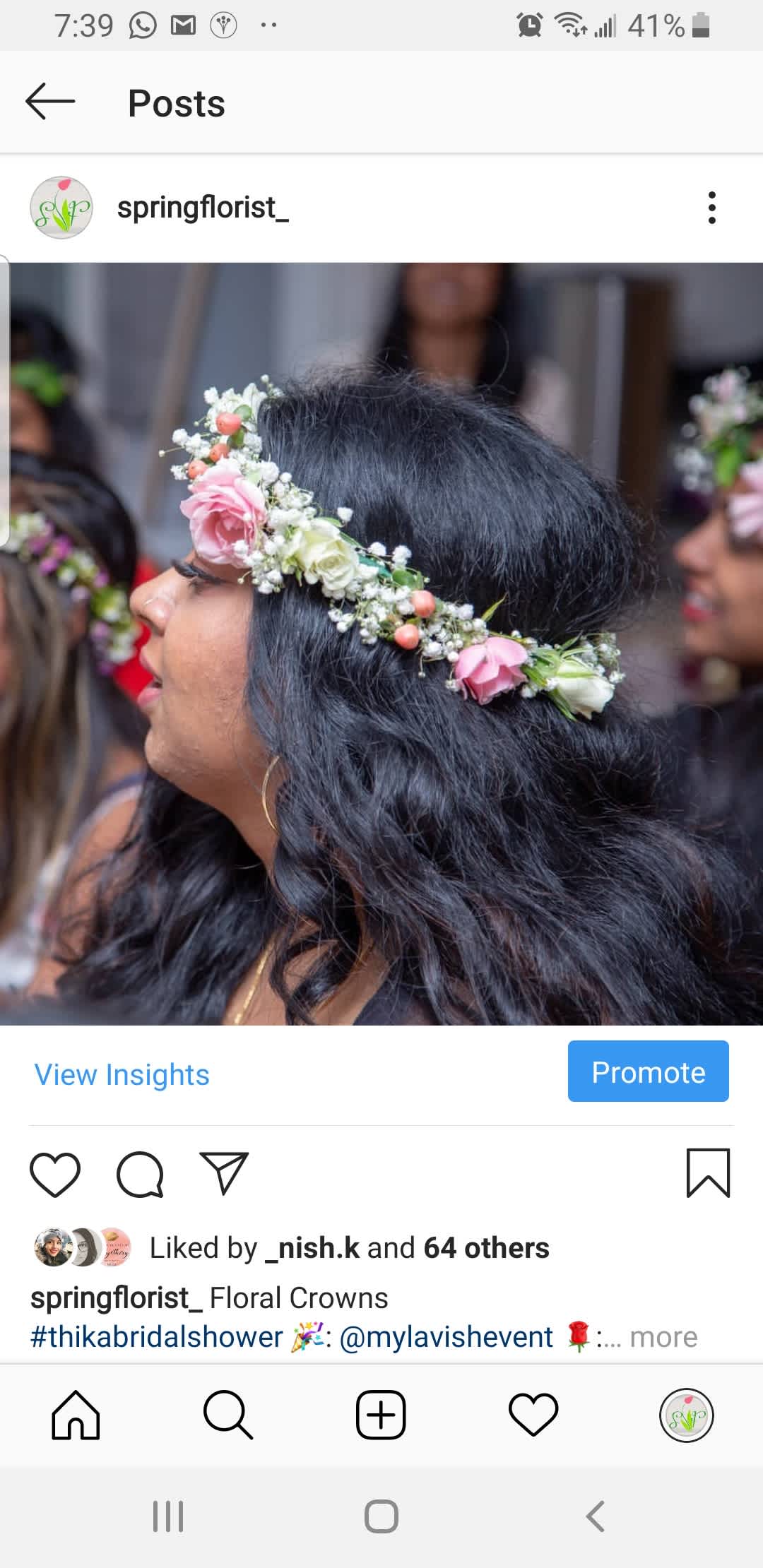This screenshot has width=763, height=1568.
Task: Switch to the Search tab
Action: coord(227,1415)
